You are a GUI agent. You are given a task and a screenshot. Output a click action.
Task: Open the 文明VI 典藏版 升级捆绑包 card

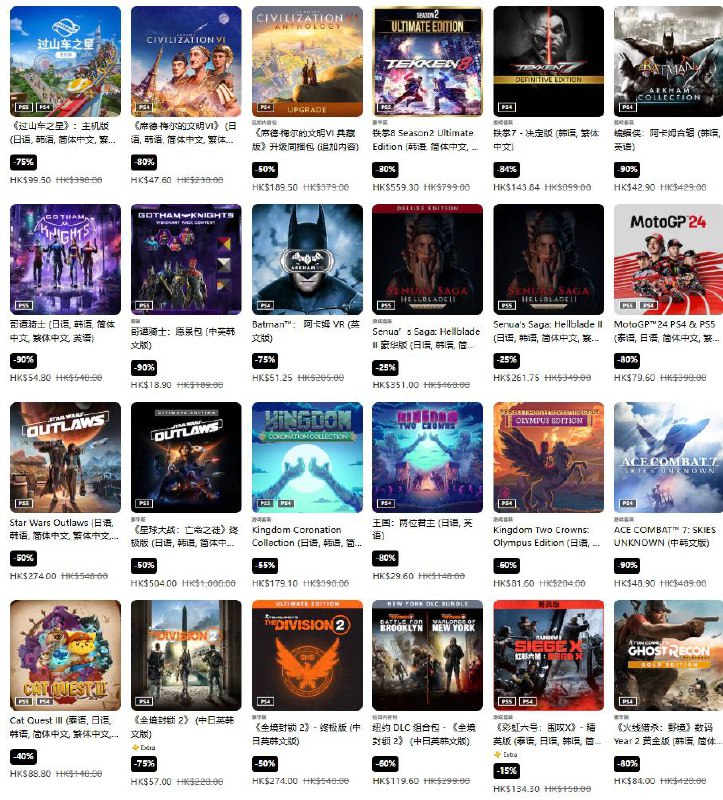[x=307, y=61]
